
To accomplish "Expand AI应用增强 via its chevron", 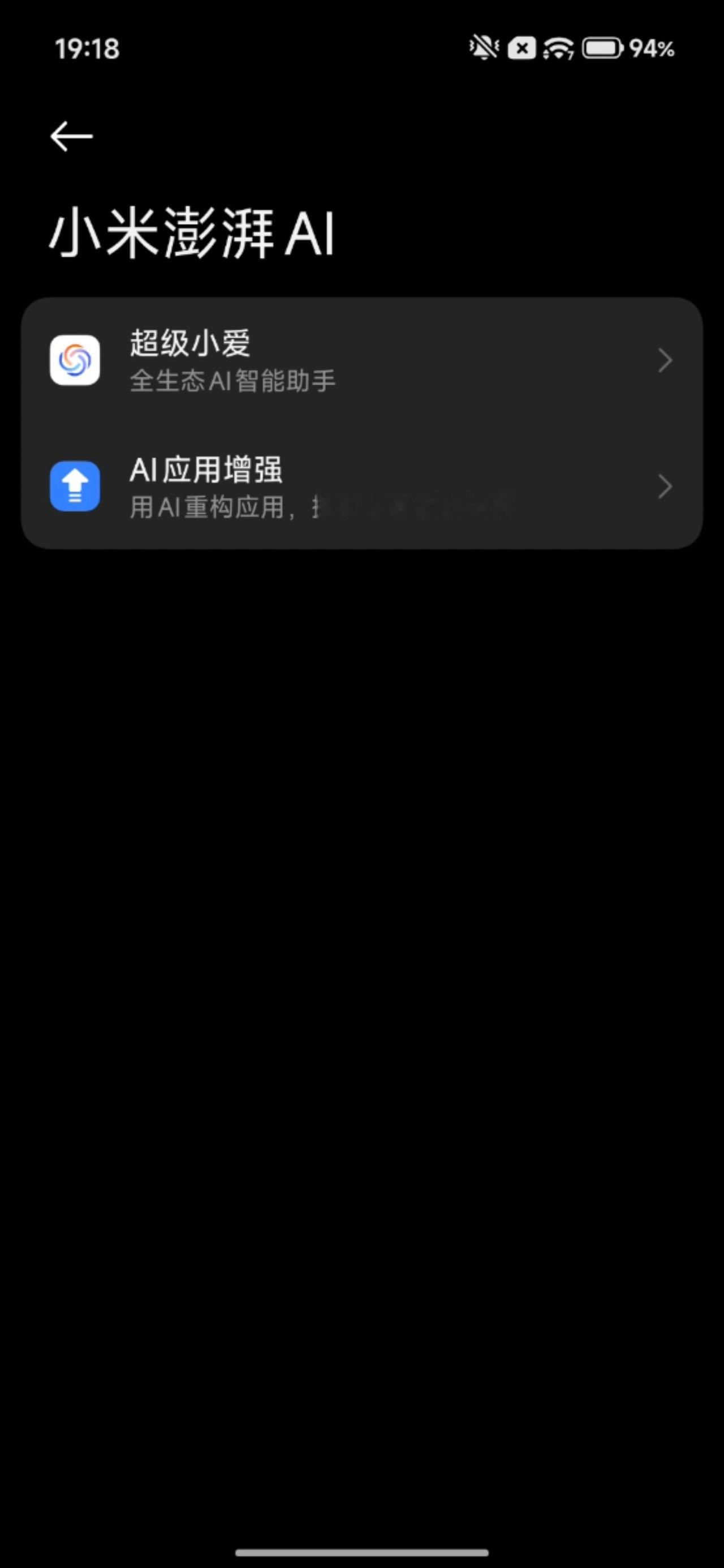I will [x=666, y=486].
